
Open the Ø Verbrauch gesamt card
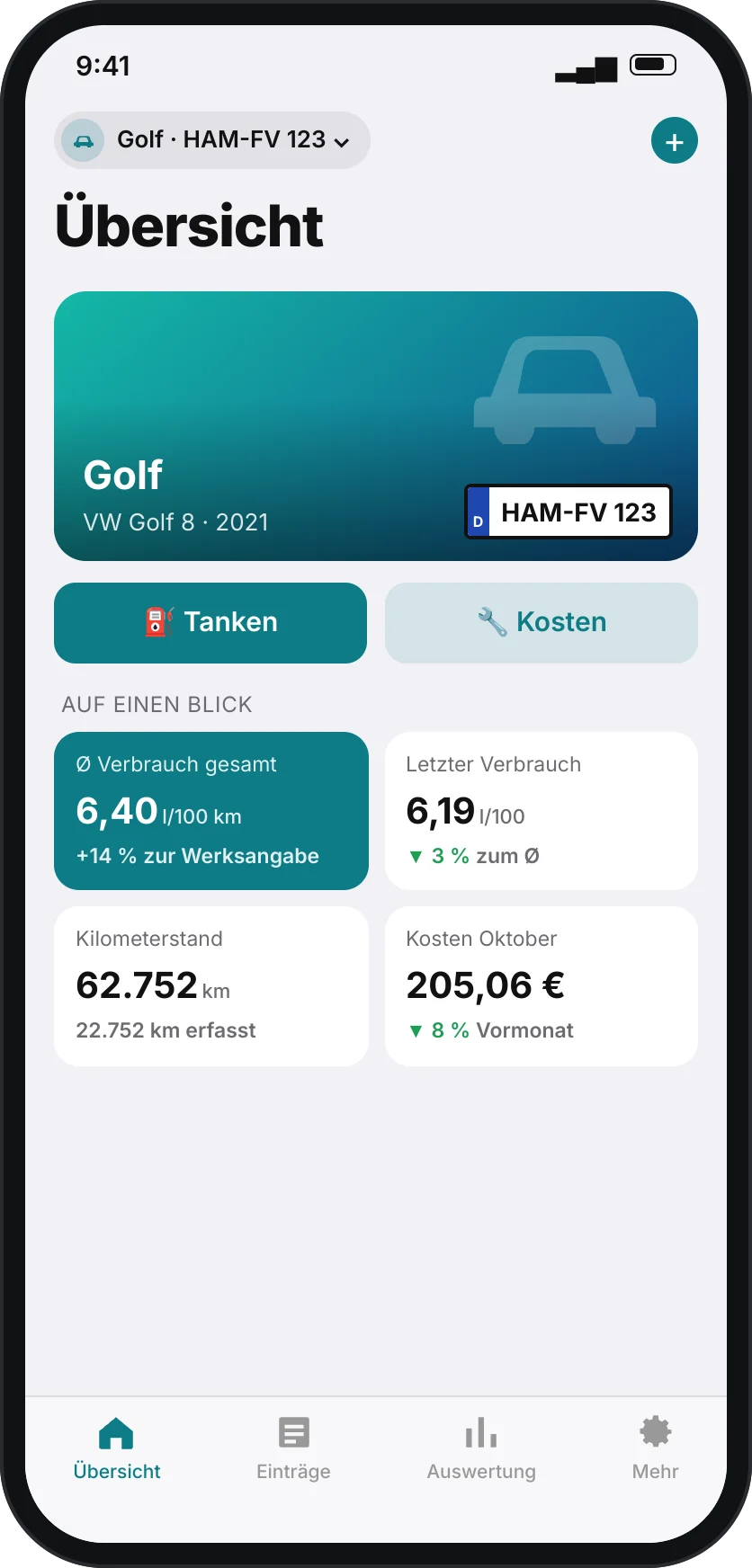[x=211, y=811]
